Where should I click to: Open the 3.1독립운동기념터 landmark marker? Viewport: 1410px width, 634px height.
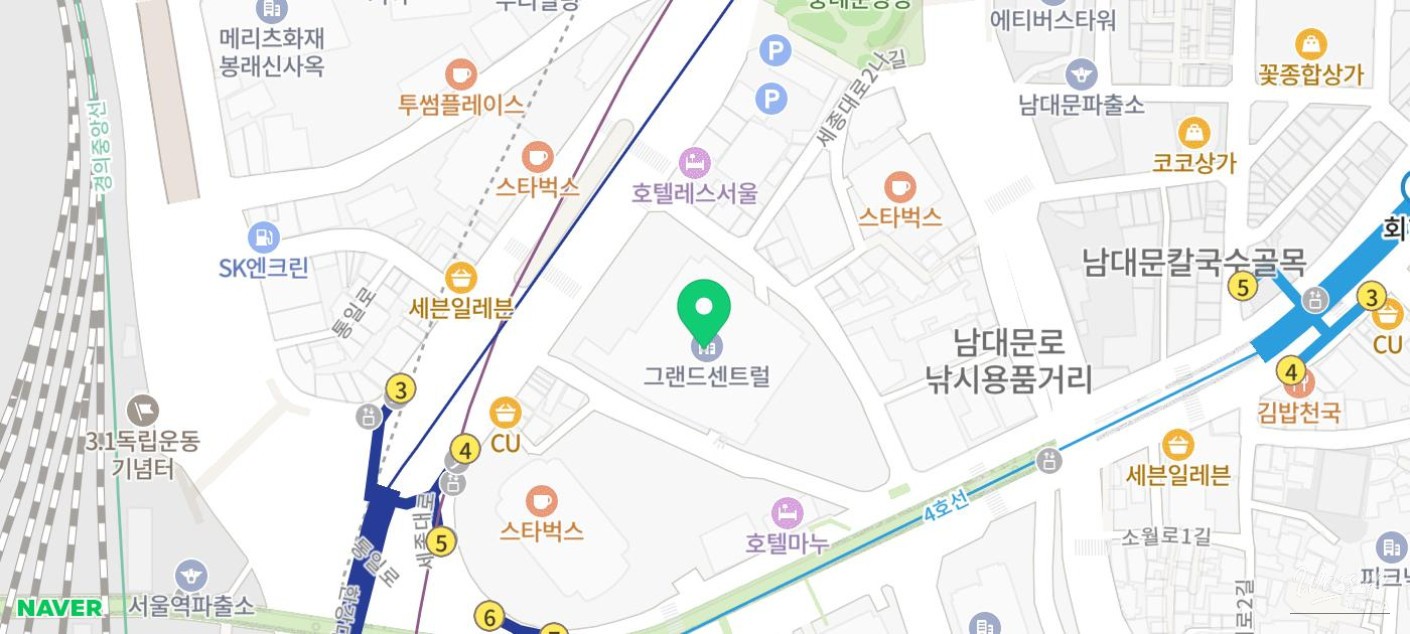pyautogui.click(x=143, y=410)
